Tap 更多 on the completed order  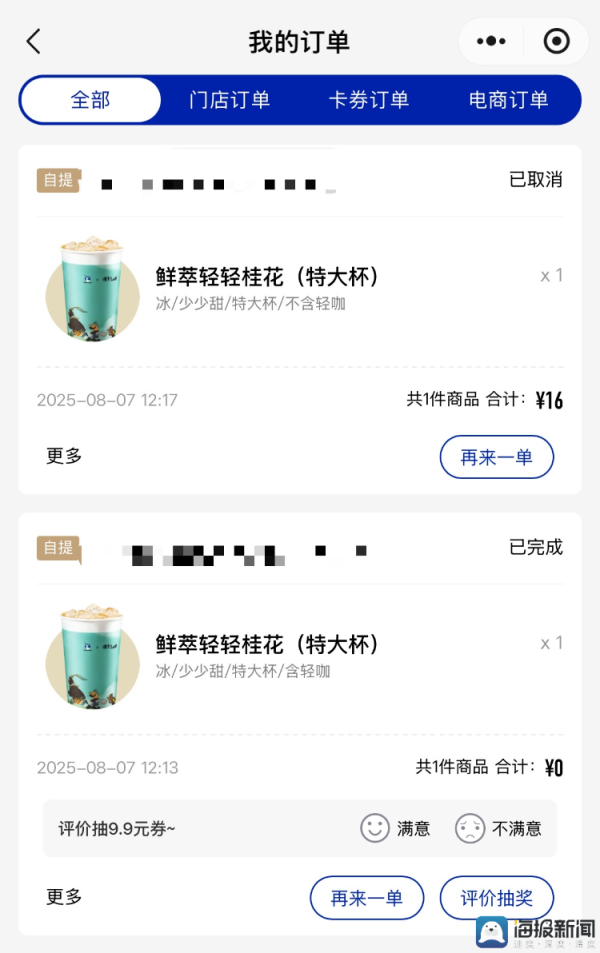64,897
